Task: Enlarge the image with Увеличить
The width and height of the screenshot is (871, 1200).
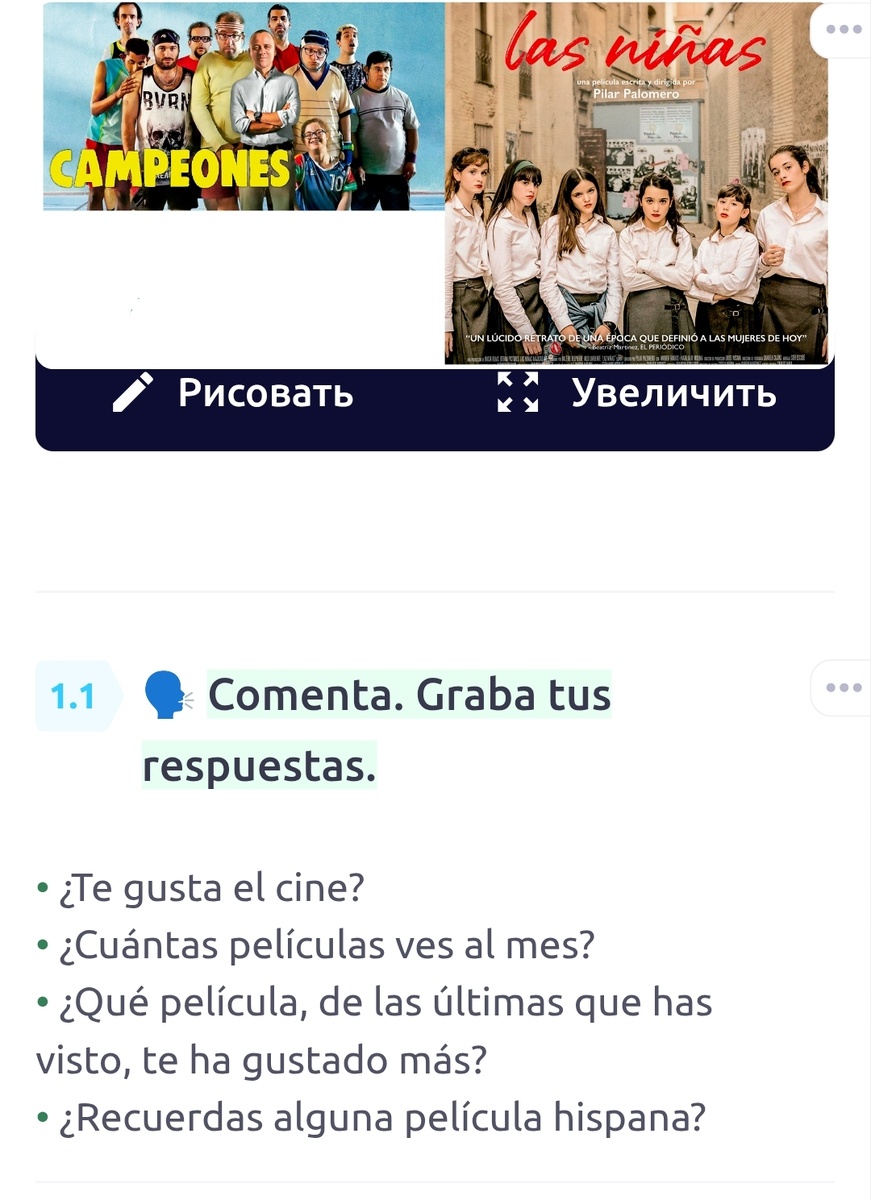Action: pyautogui.click(x=636, y=393)
